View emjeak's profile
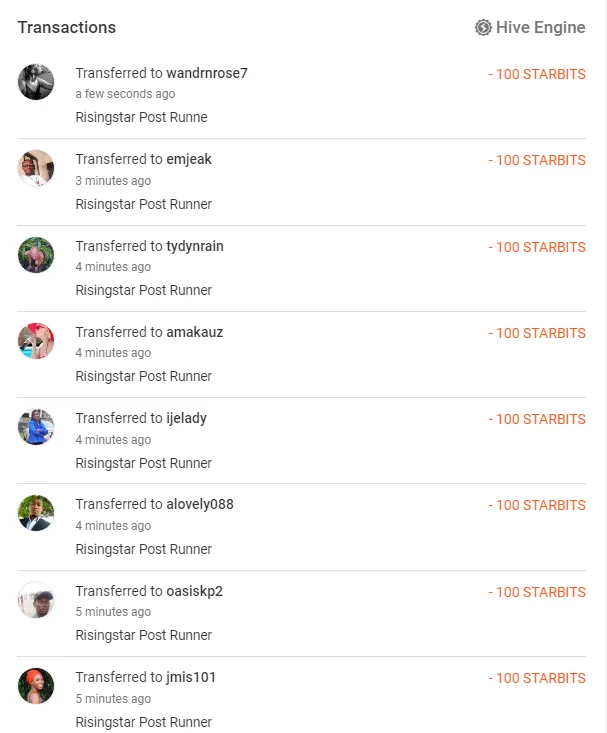 click(189, 160)
